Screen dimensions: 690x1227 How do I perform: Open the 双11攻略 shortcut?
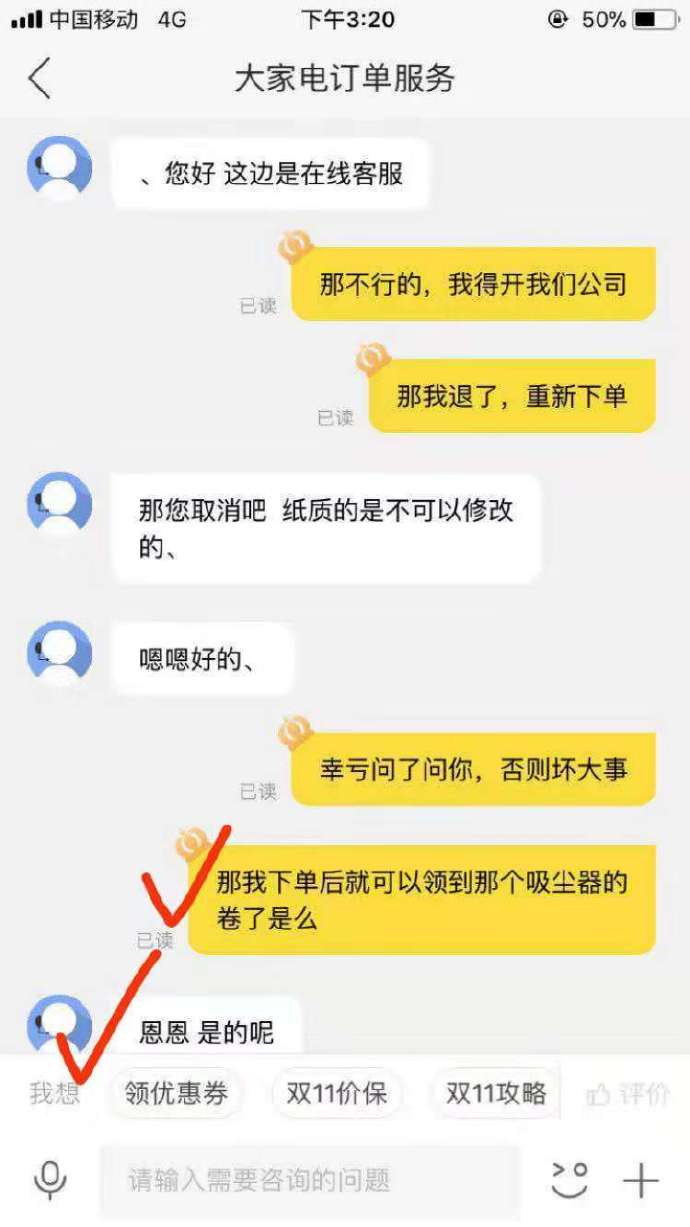496,1093
